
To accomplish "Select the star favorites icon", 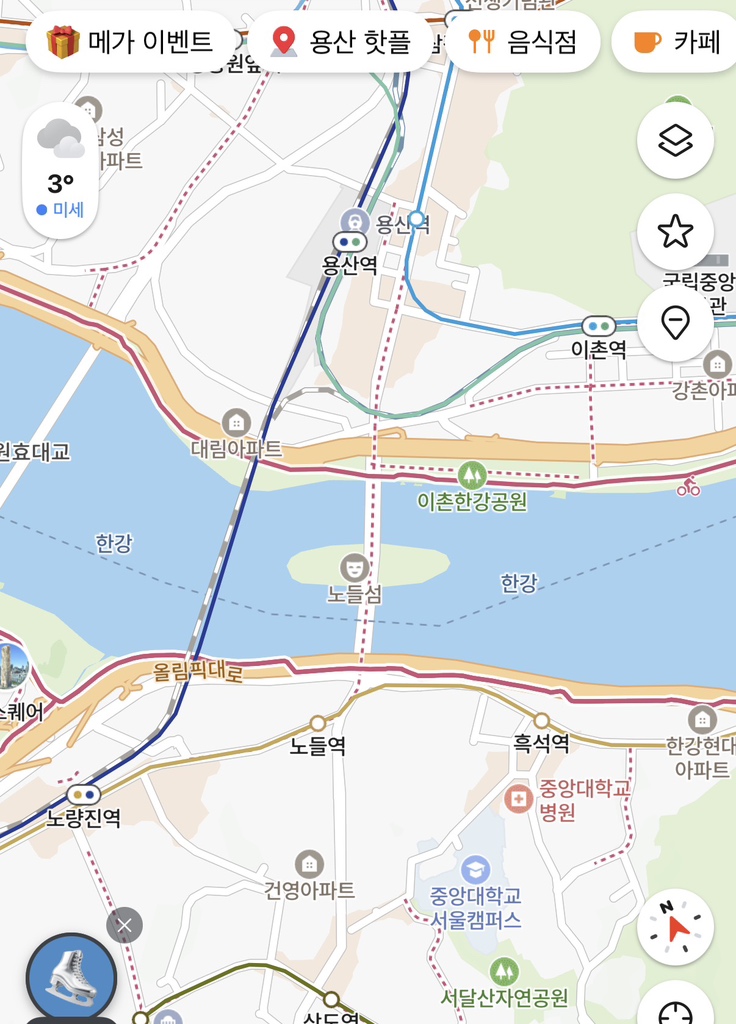I will pyautogui.click(x=676, y=231).
